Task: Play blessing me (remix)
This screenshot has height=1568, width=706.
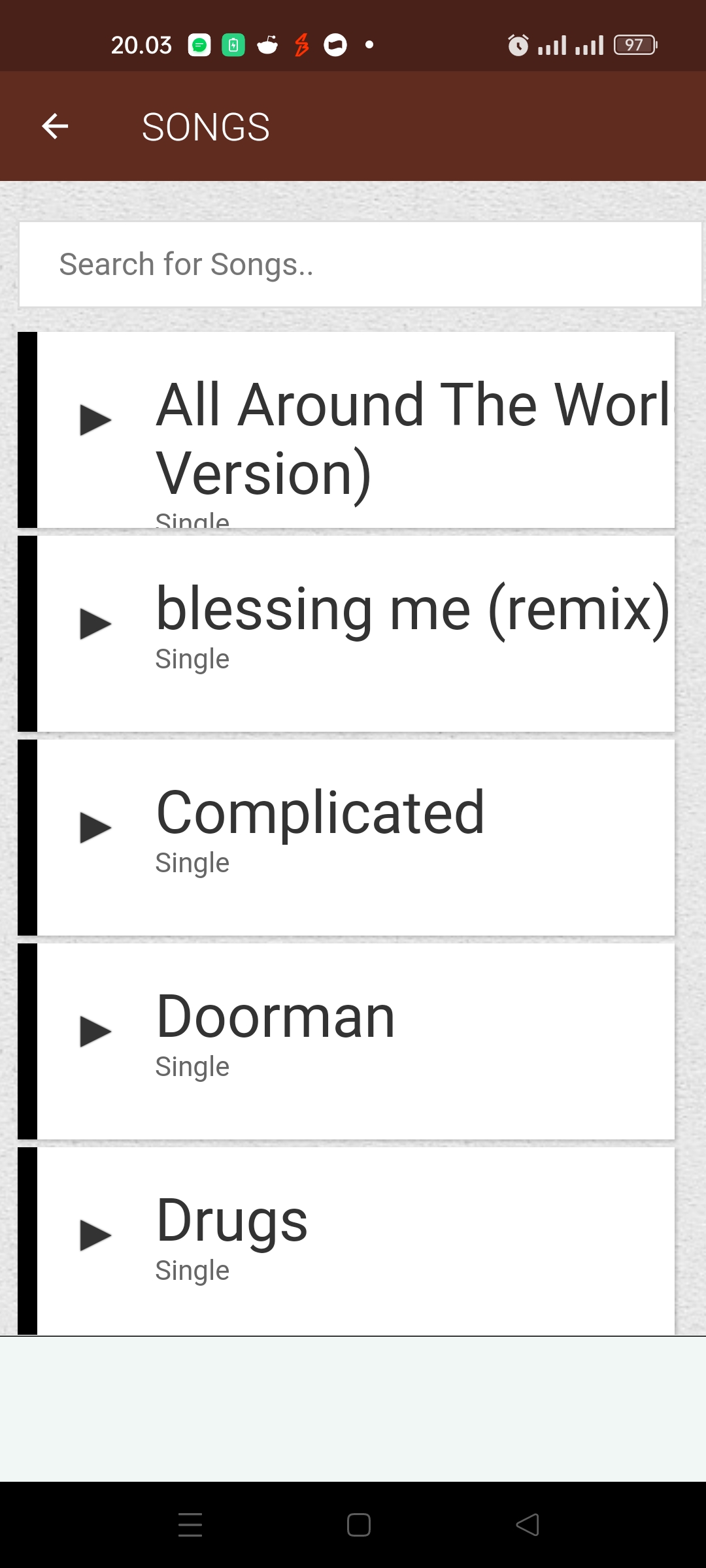Action: pos(95,623)
